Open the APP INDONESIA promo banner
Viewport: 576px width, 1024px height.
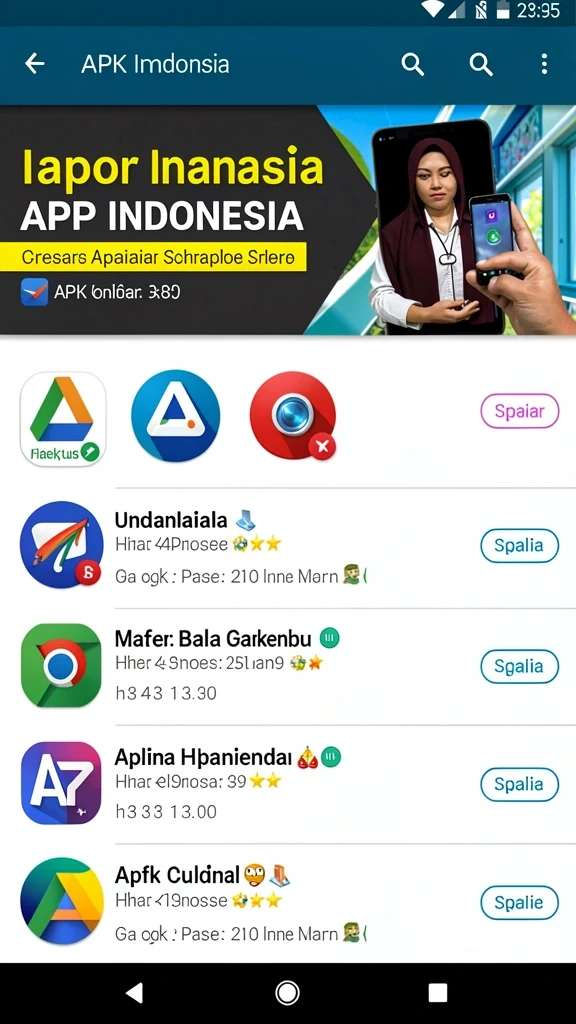point(288,220)
